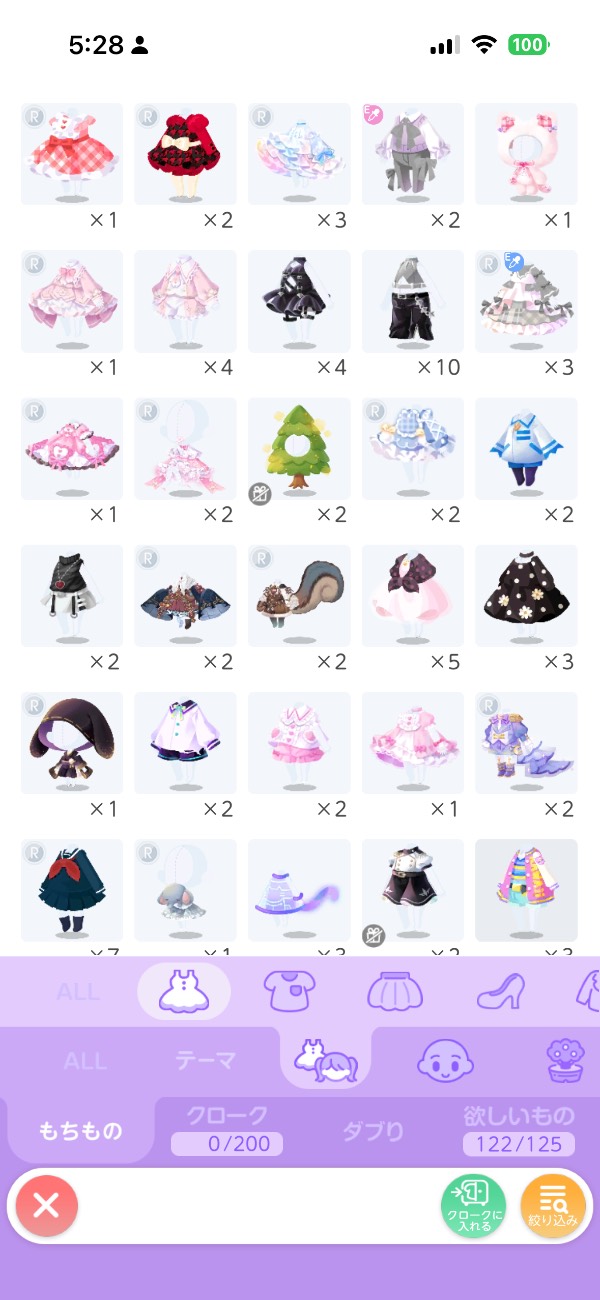The width and height of the screenshot is (600, 1300).
Task: Switch to the クローク tab
Action: click(x=227, y=1129)
